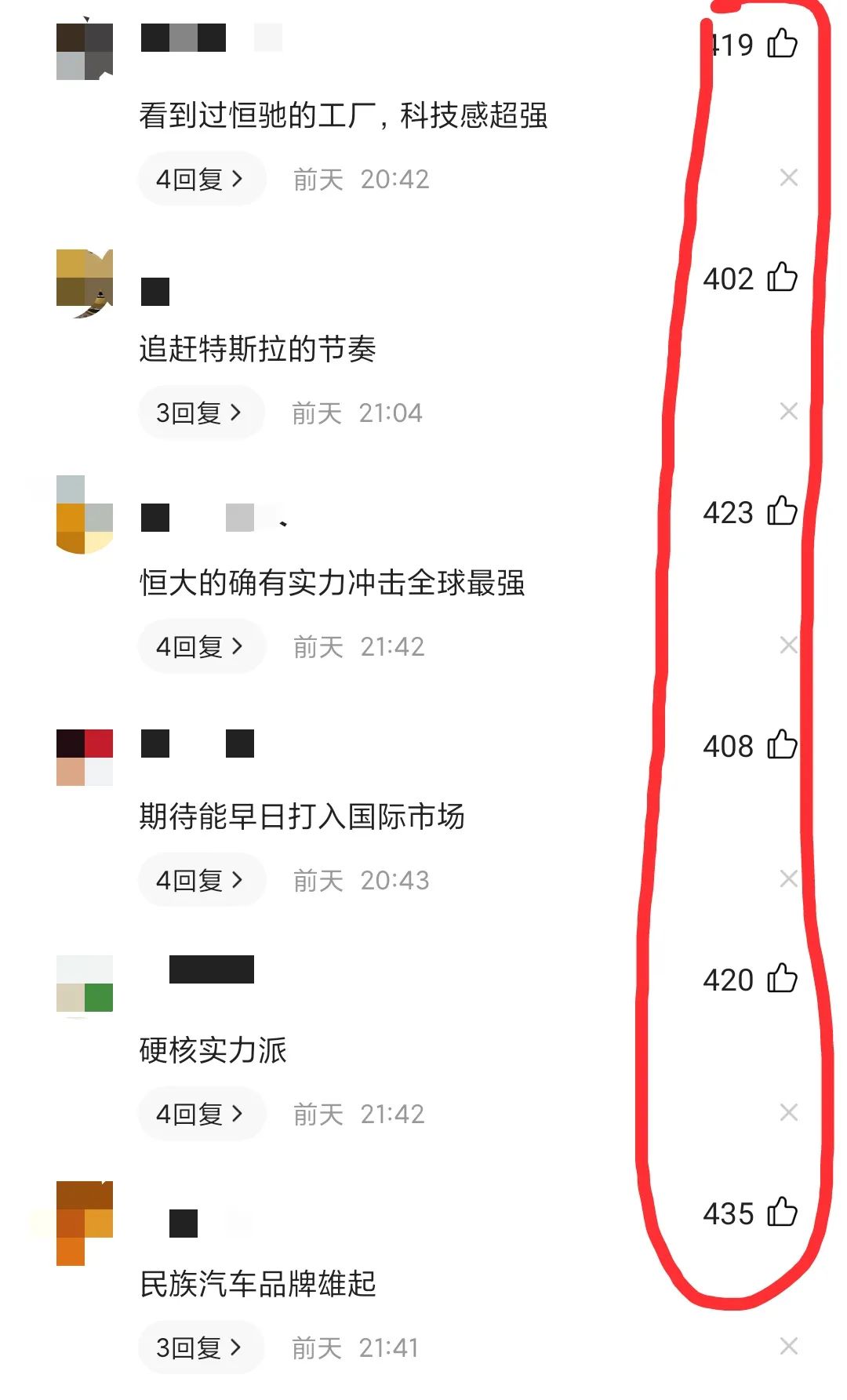The height and width of the screenshot is (1400, 847).
Task: Expand the 4回复 under 恒大的确有实力冲击全球最强
Action: coord(201,647)
